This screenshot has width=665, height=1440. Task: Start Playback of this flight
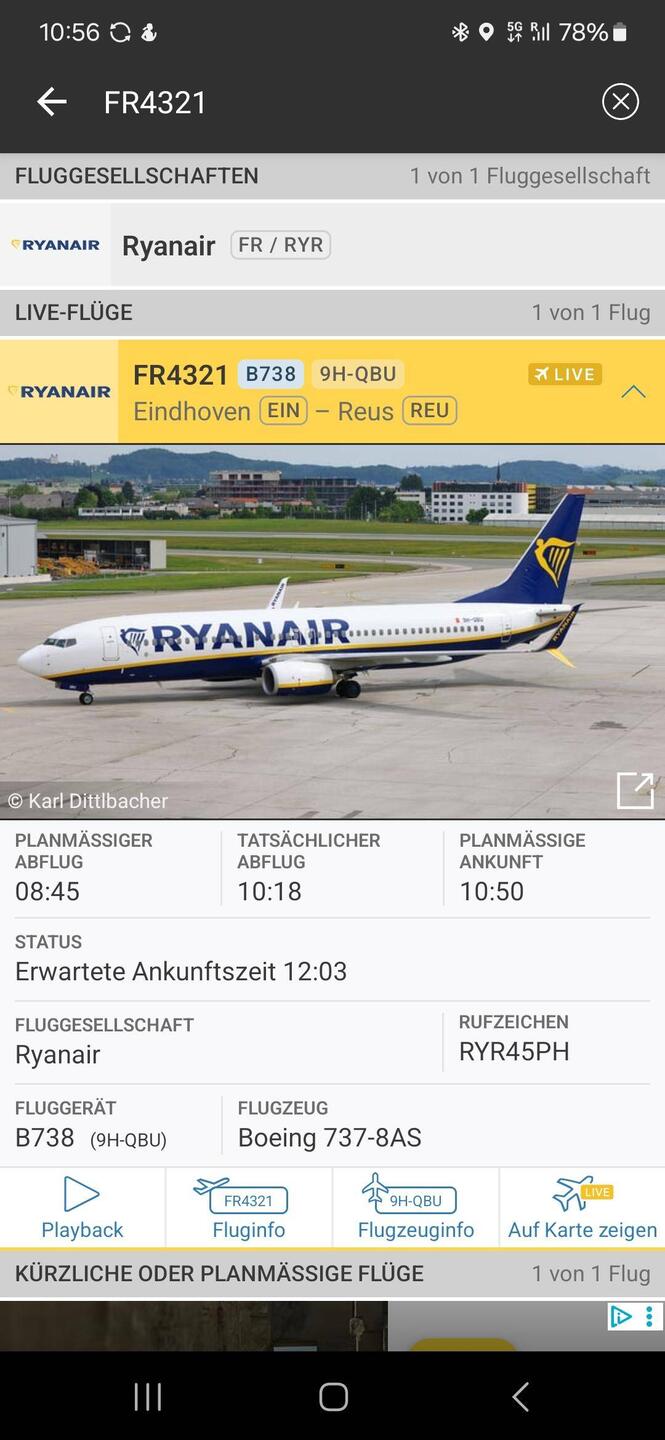click(82, 1208)
